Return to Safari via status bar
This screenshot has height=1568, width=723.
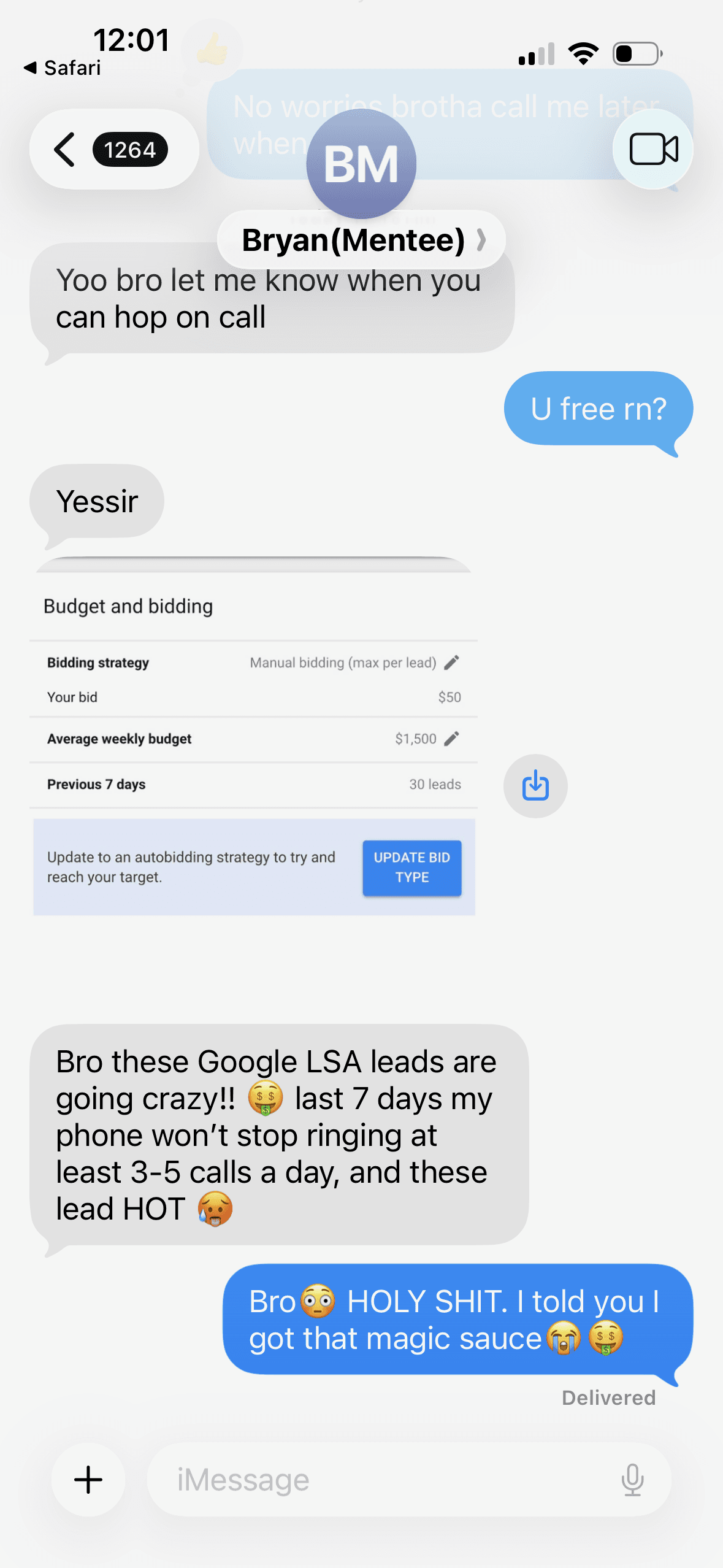tap(62, 67)
